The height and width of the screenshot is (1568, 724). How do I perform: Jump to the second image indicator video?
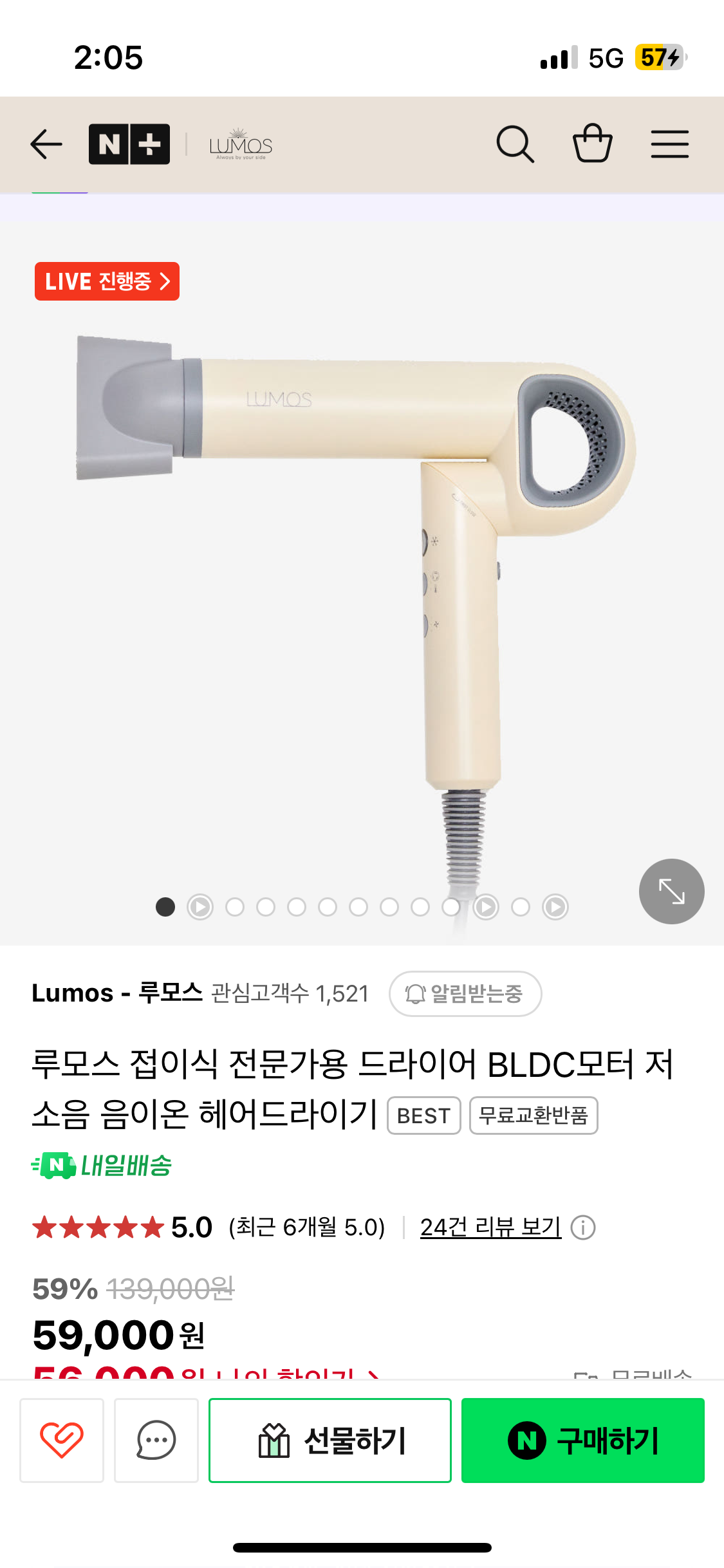pos(200,907)
